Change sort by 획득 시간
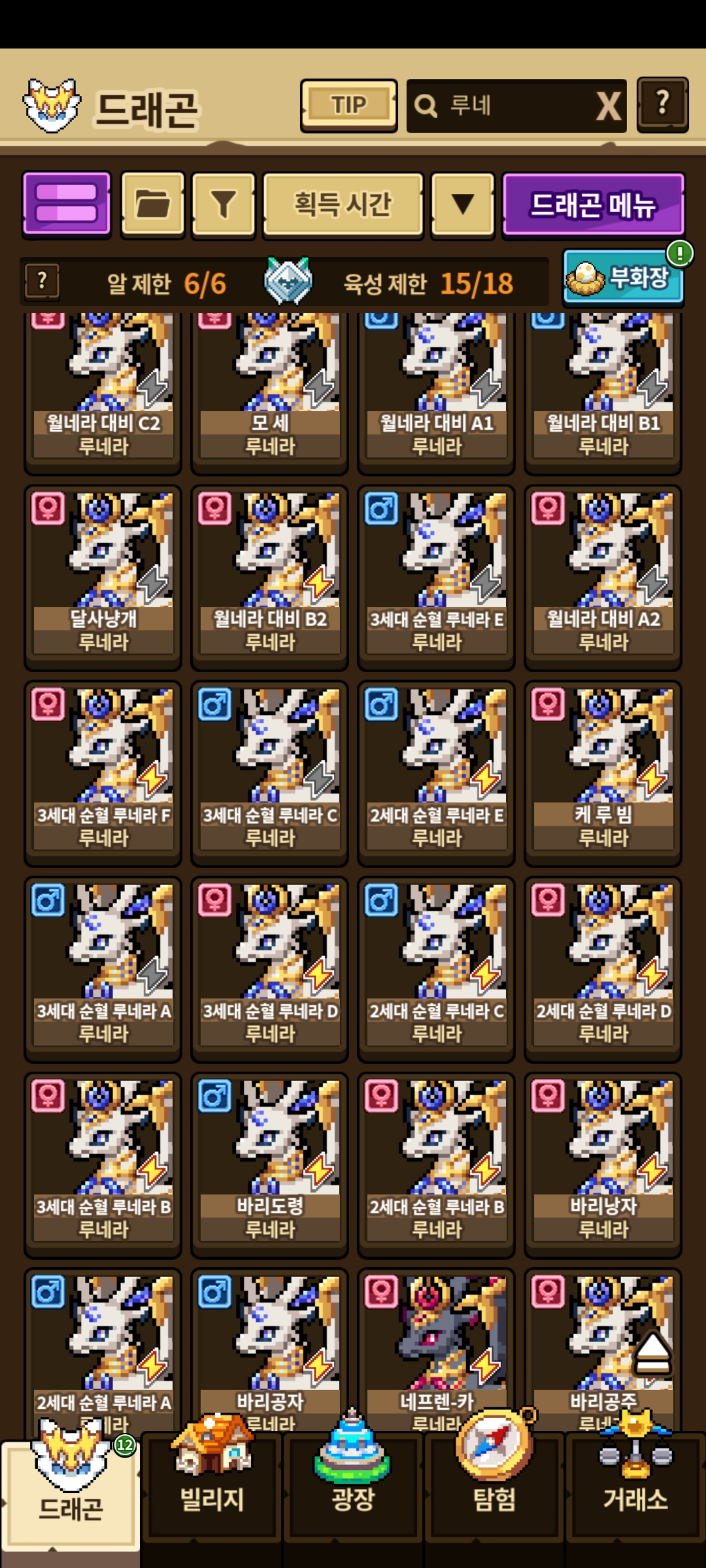Image resolution: width=706 pixels, height=1568 pixels. click(x=342, y=203)
